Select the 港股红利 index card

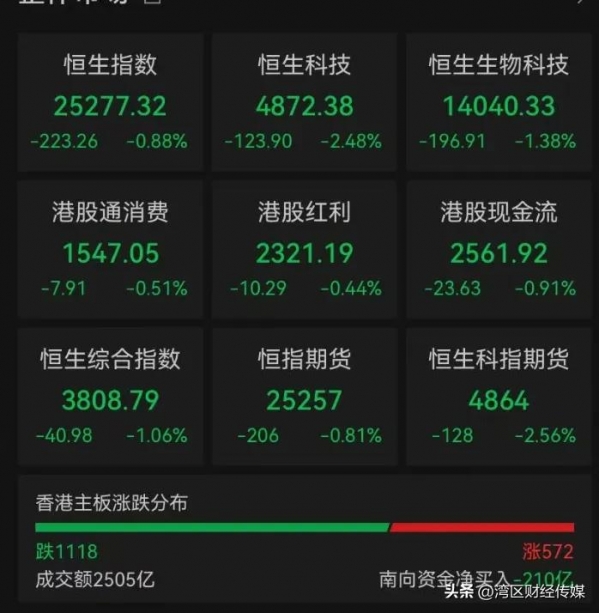coord(304,247)
